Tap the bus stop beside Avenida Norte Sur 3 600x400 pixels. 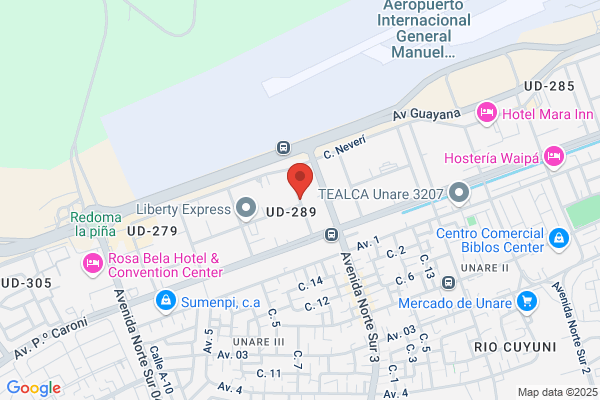[x=331, y=235]
